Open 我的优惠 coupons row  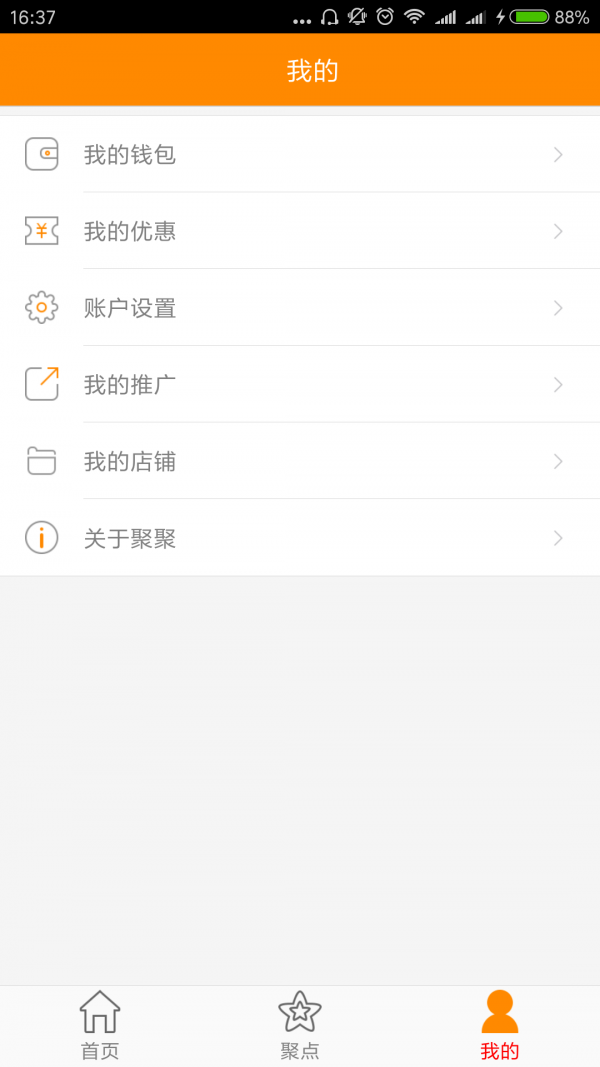coord(300,232)
